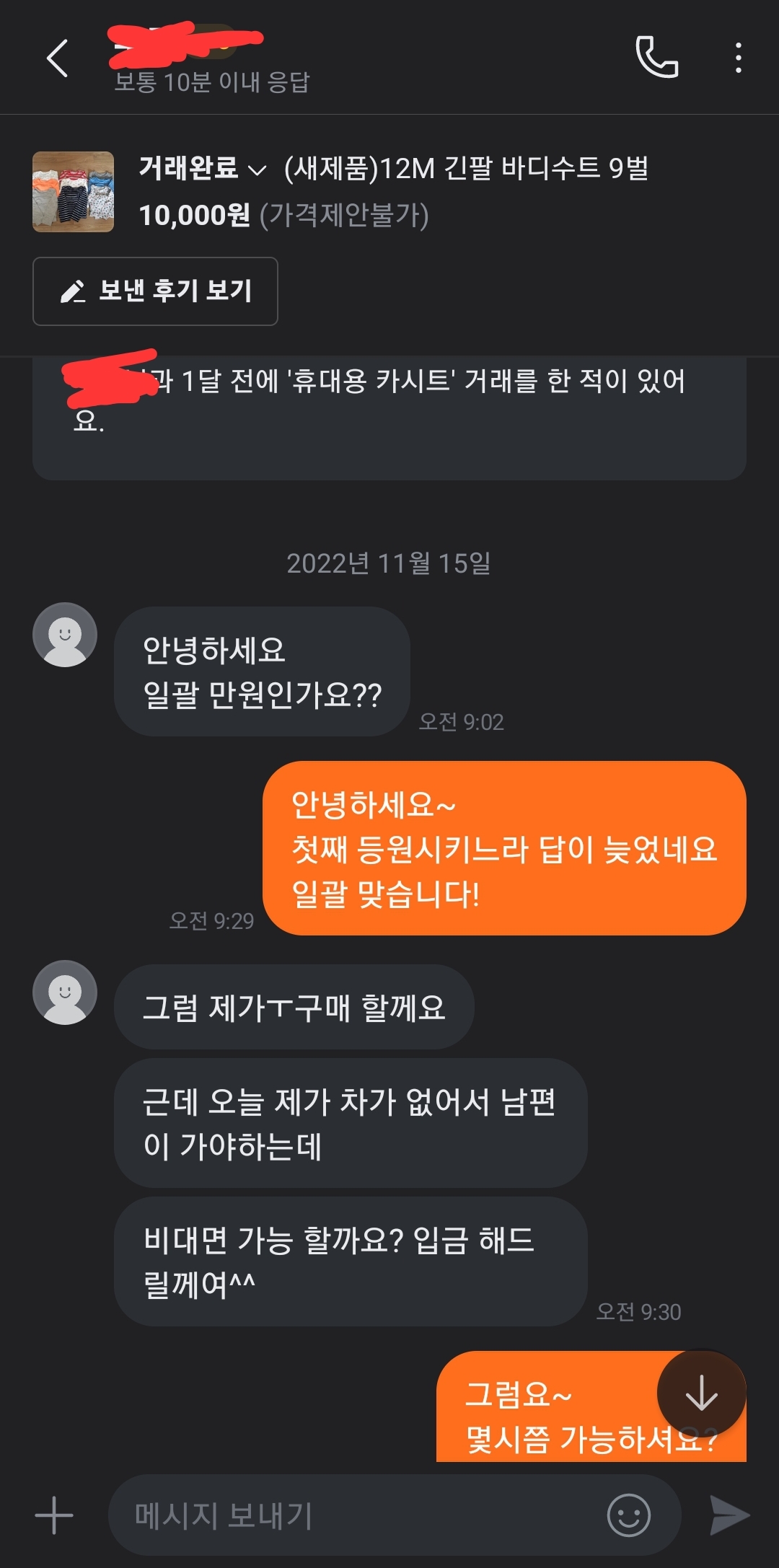Call the chat partner via phone icon
The image size is (779, 1568).
656,57
